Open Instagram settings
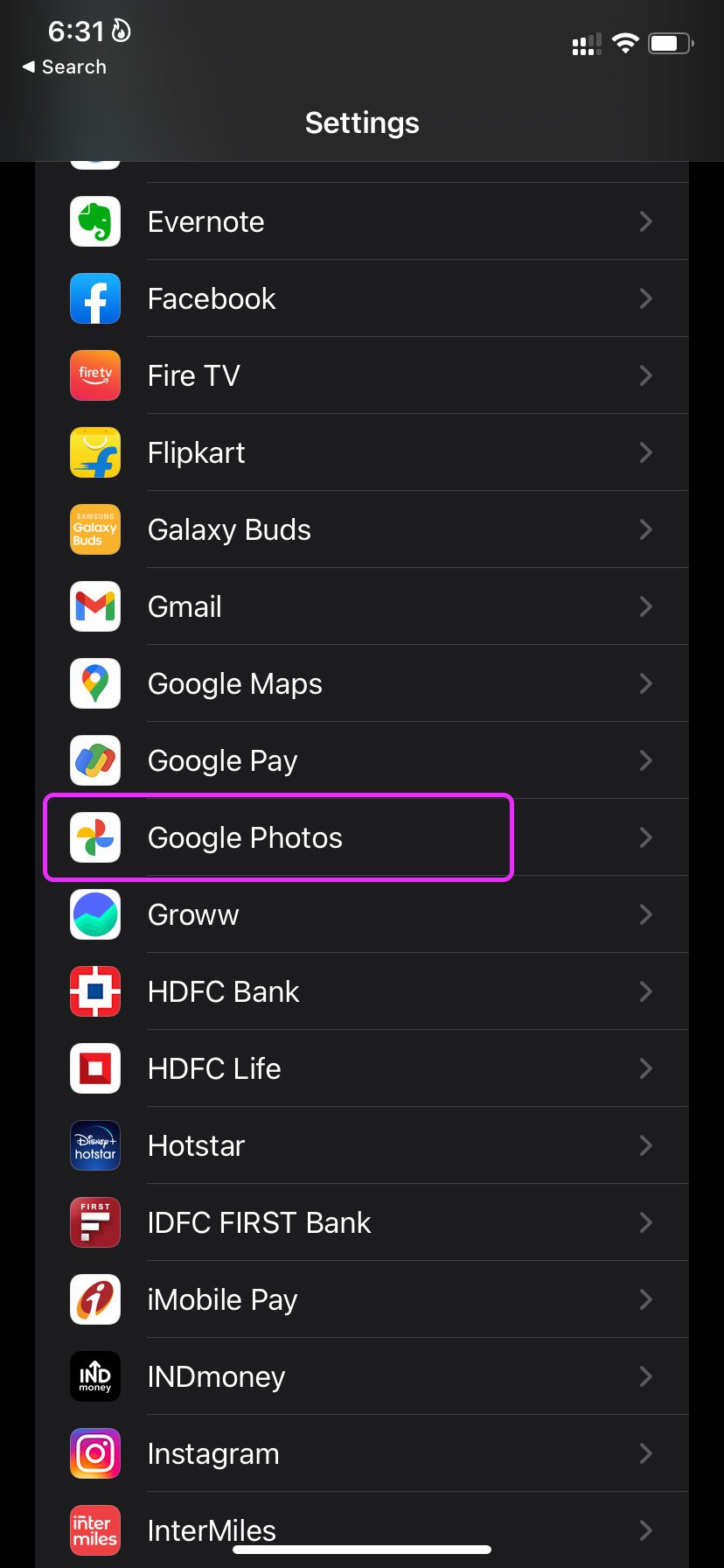Screen dimensions: 724x1568 click(362, 1453)
